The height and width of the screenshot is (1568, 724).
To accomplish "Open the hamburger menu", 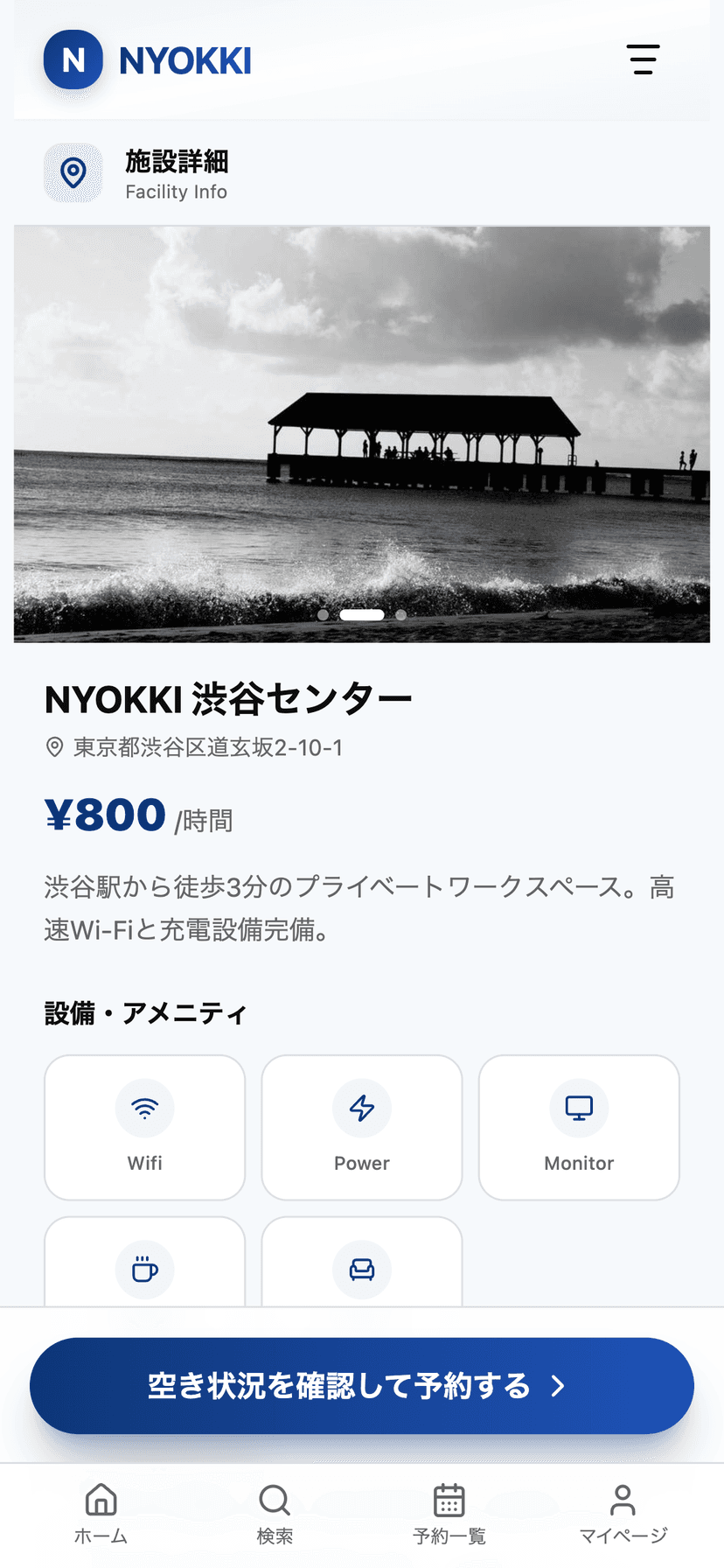I will 643,59.
